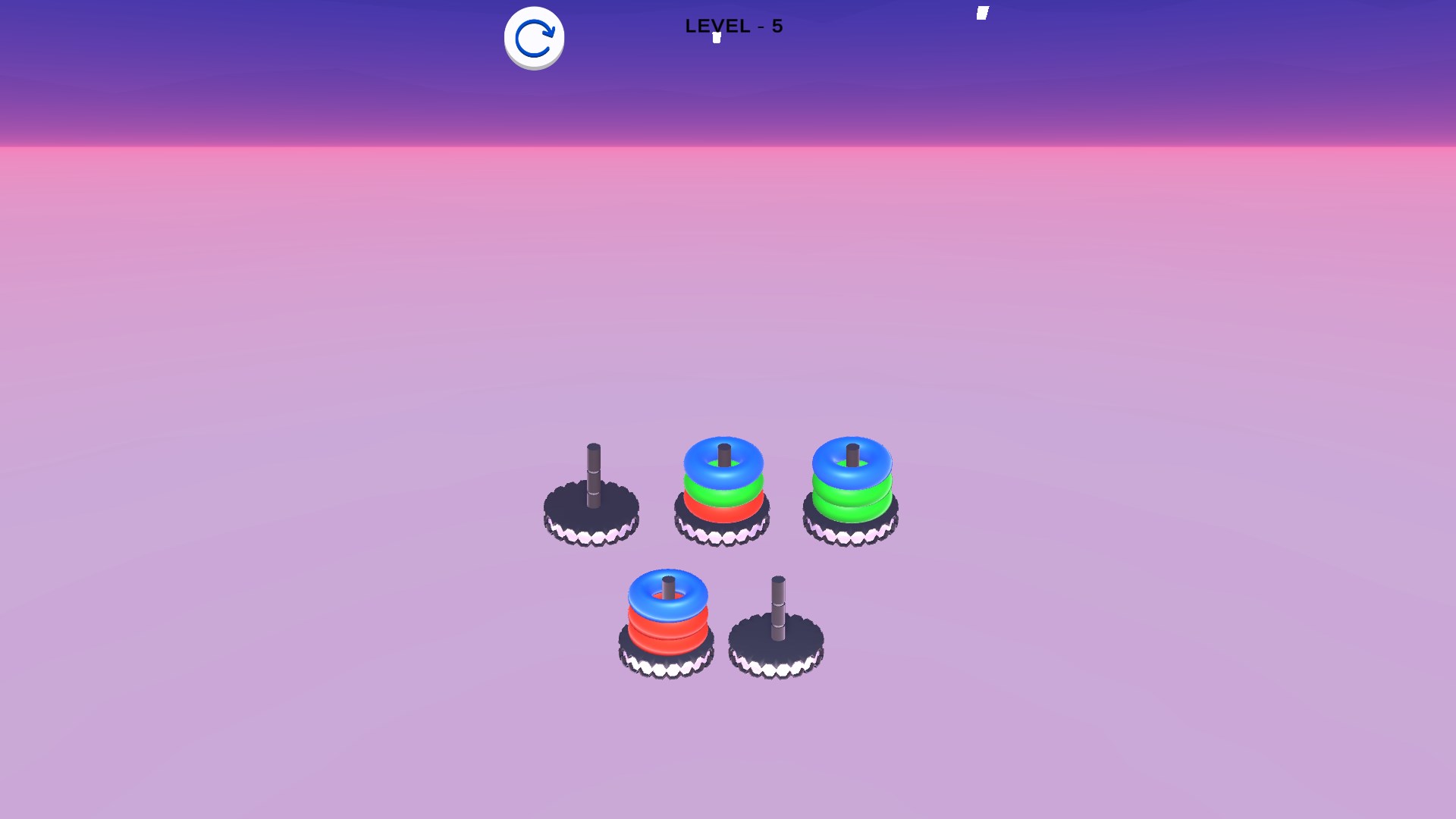Pick the stack with blue over two greens

pyautogui.click(x=851, y=485)
